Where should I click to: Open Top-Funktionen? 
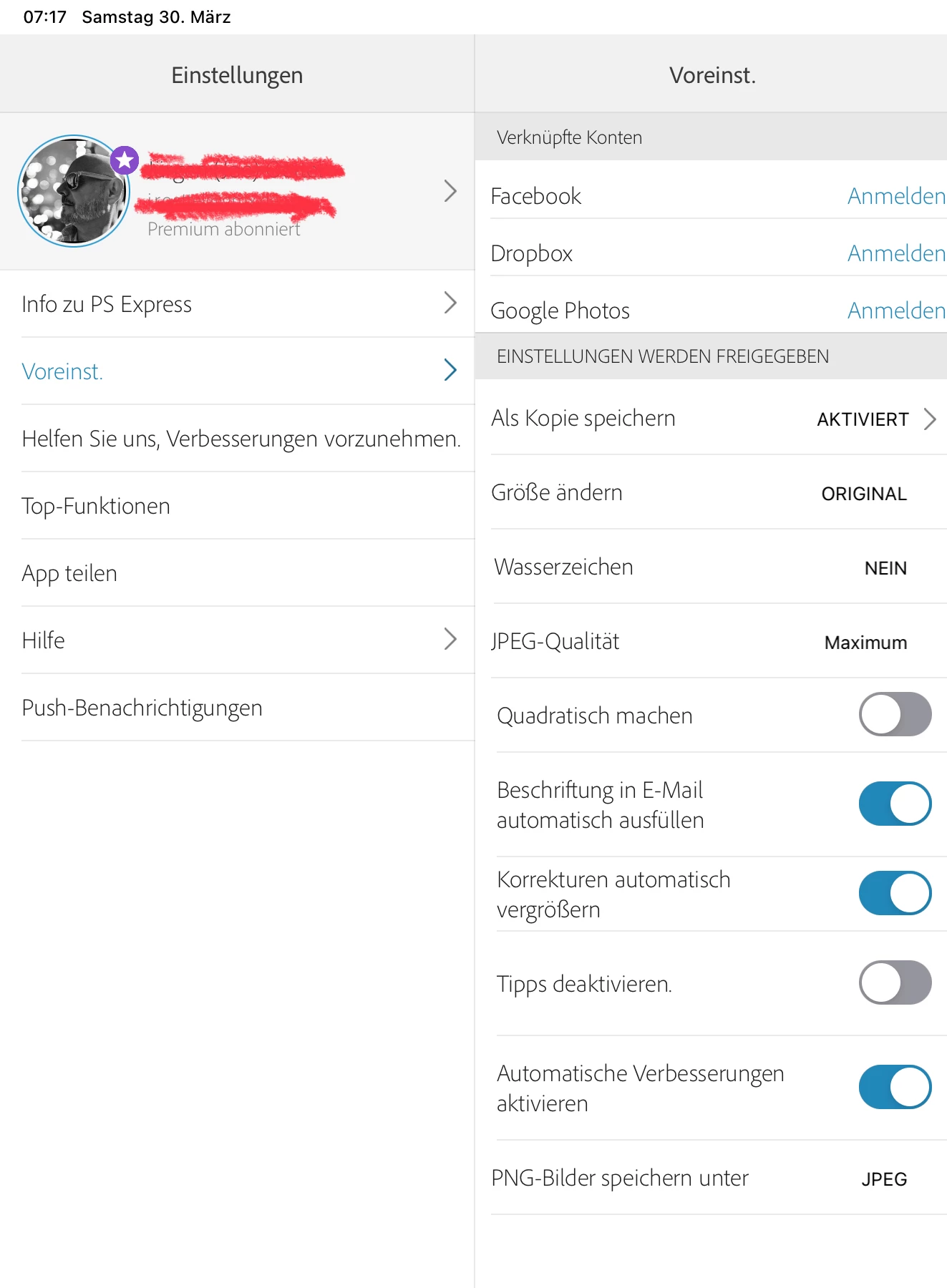click(236, 506)
